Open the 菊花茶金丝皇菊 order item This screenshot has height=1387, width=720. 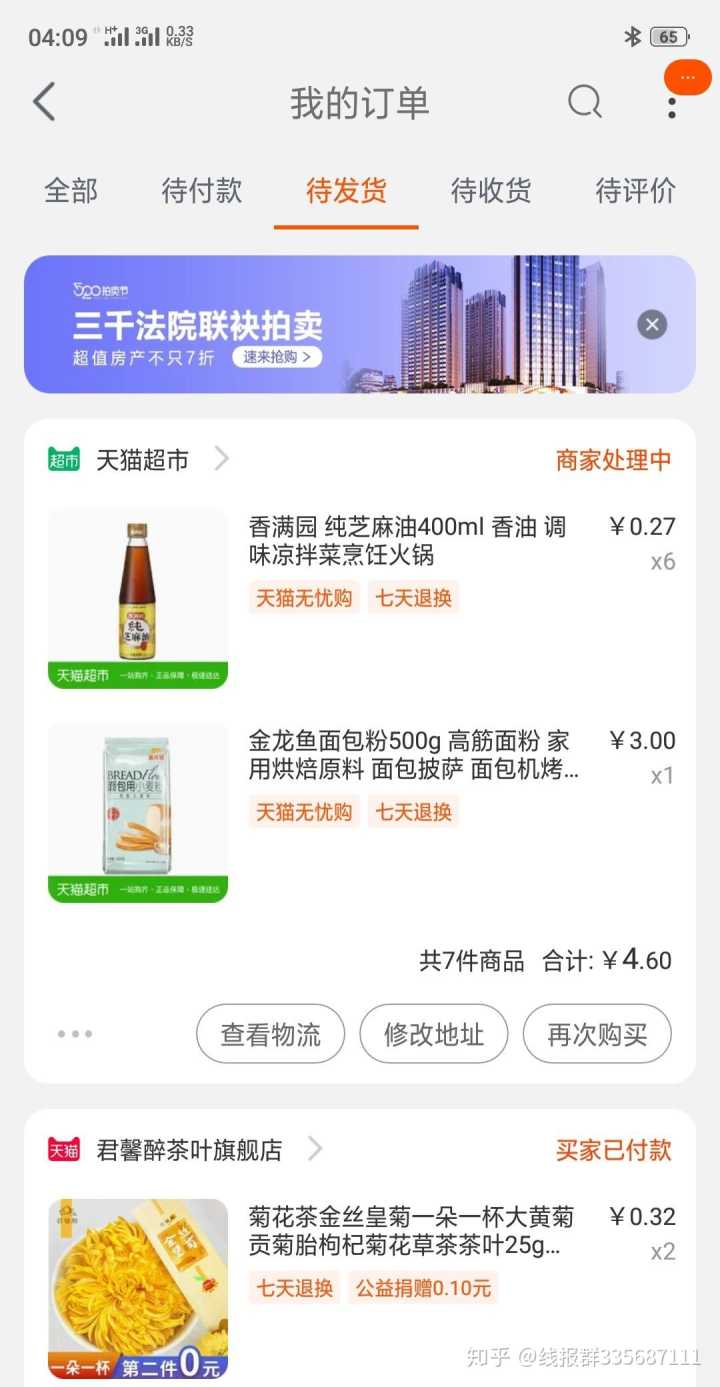(x=412, y=1232)
